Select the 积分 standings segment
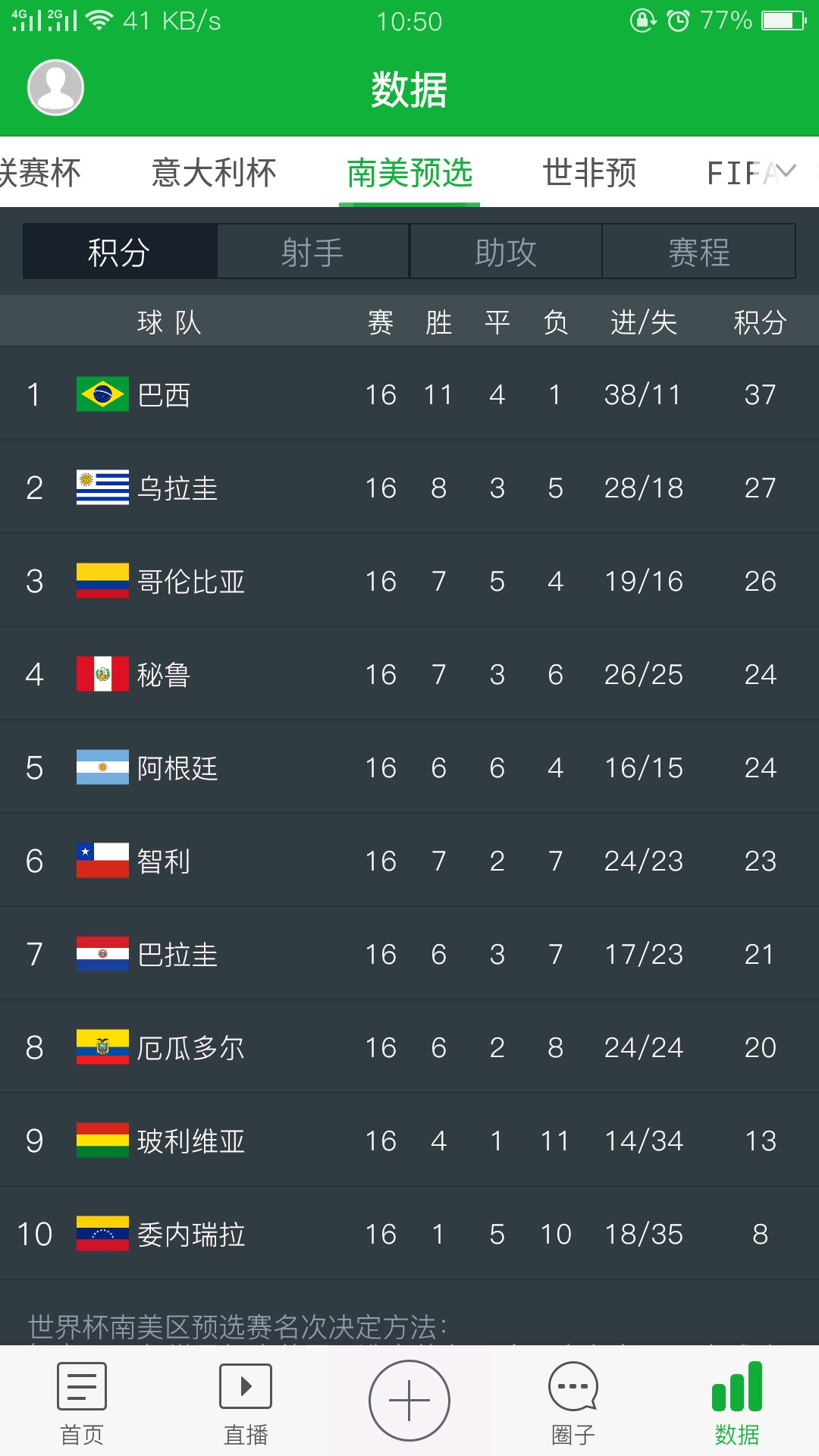This screenshot has width=819, height=1456. coord(120,252)
